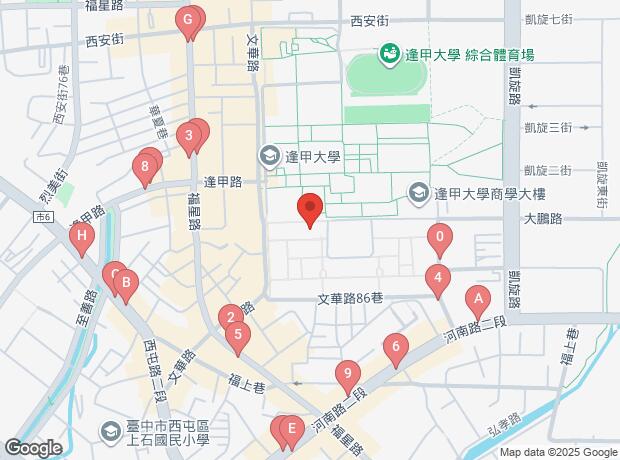Open marker 2 on the map

point(231,319)
